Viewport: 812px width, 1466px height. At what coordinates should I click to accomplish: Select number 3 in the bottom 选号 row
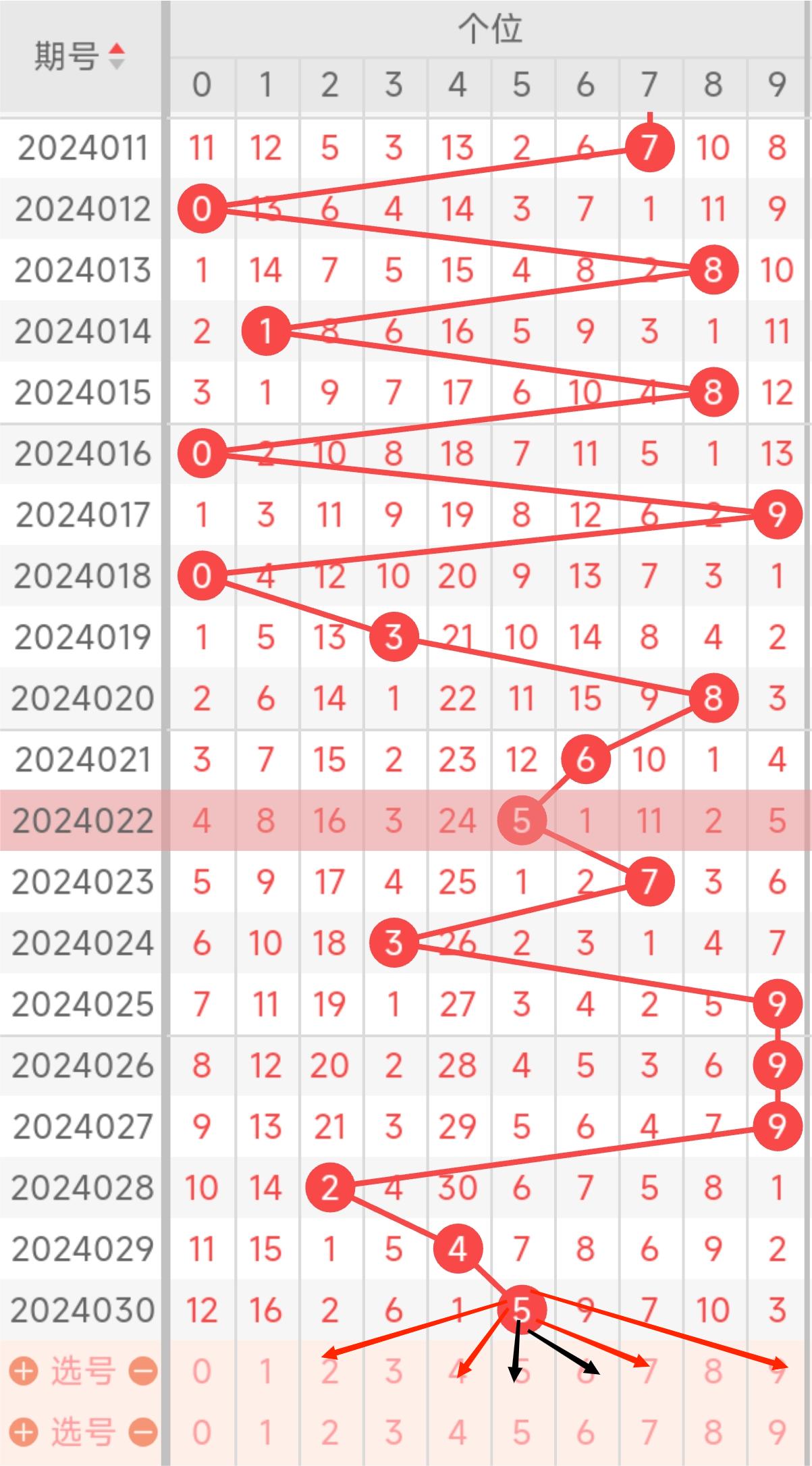[x=394, y=1432]
